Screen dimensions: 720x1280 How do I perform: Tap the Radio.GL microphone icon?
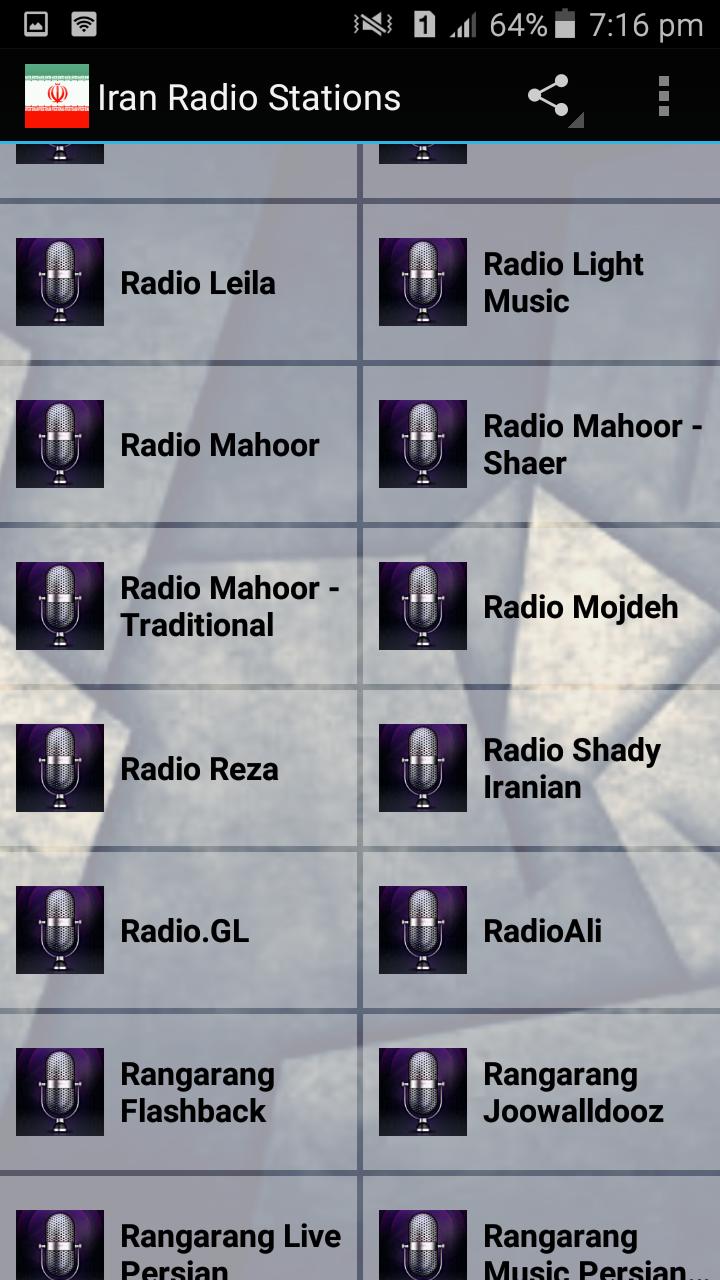pyautogui.click(x=59, y=930)
